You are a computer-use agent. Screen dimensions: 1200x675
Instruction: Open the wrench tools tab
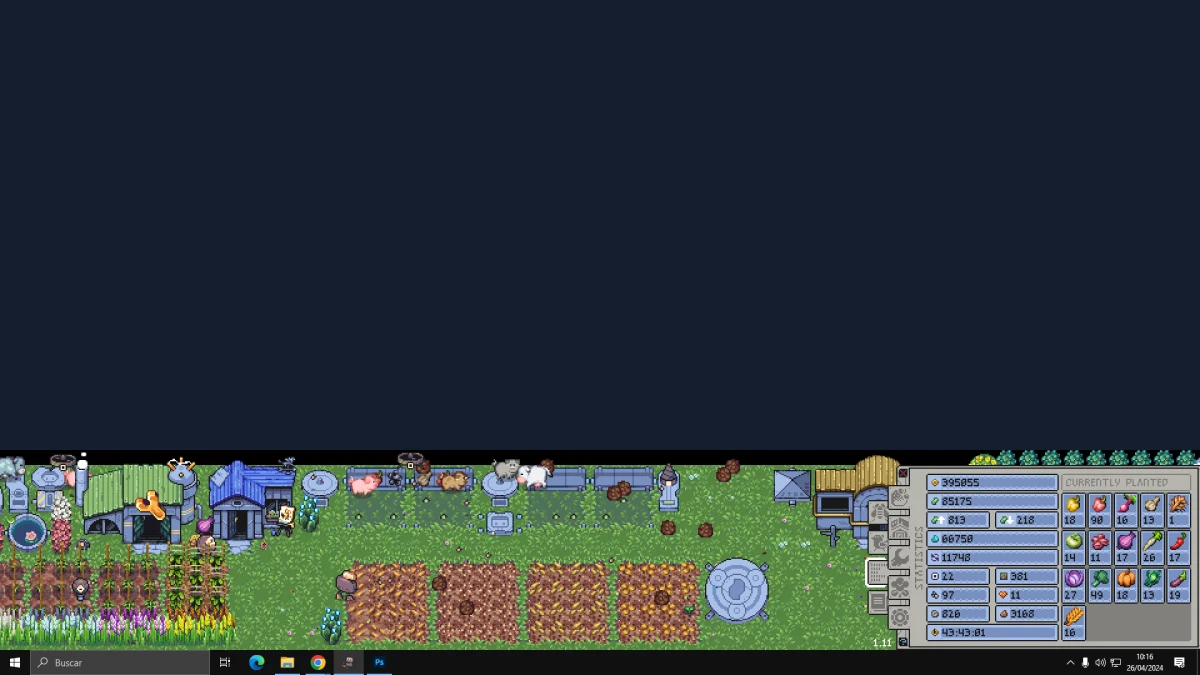[899, 558]
